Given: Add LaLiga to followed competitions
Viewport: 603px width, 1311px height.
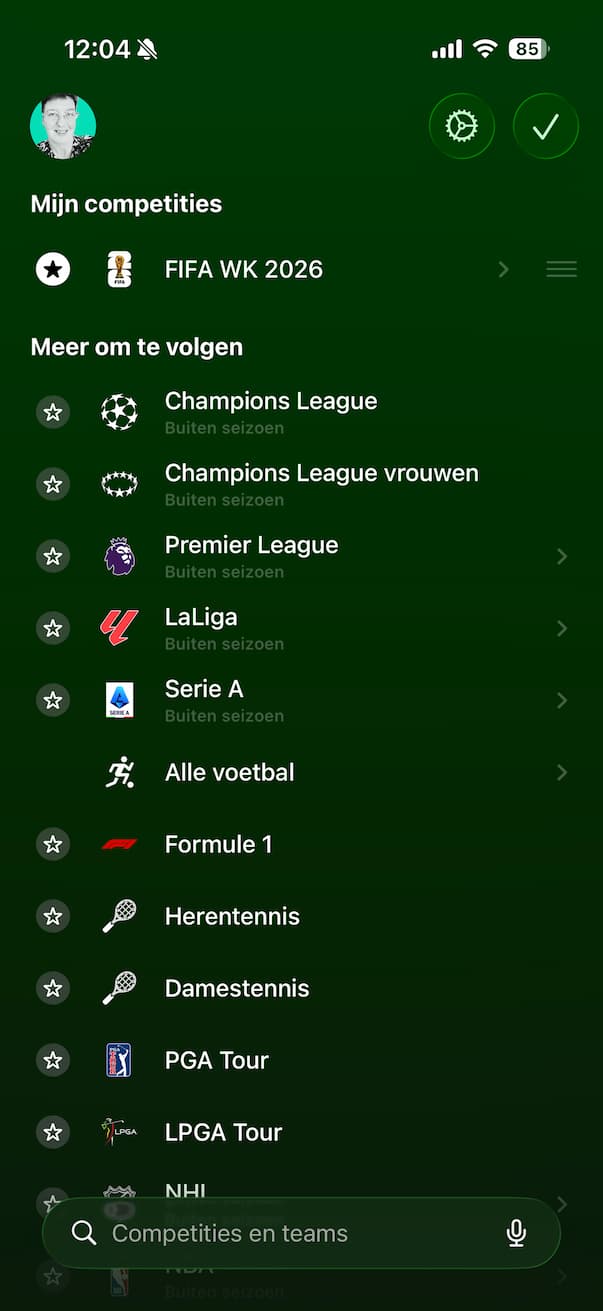Looking at the screenshot, I should click(x=53, y=628).
